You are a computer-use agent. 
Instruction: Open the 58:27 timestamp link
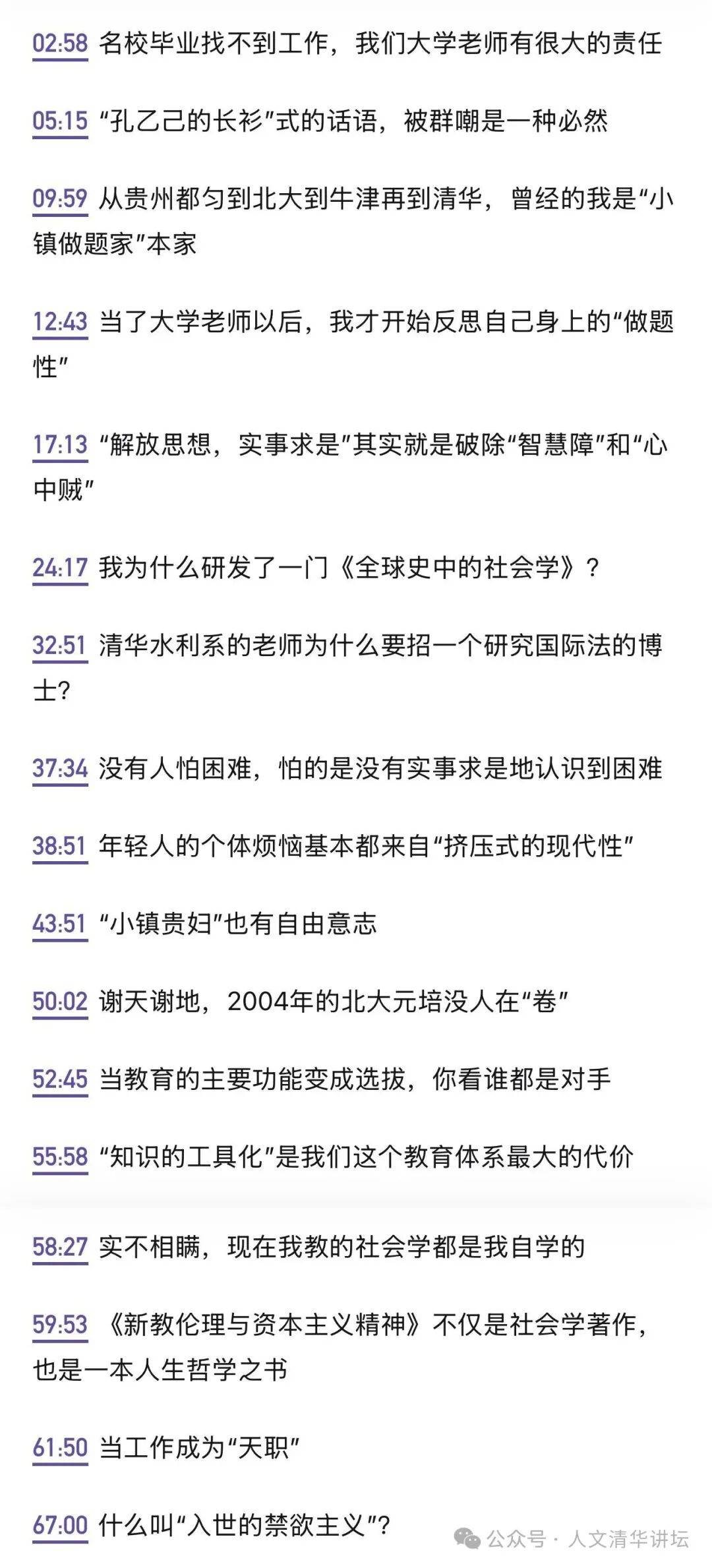coord(60,1248)
